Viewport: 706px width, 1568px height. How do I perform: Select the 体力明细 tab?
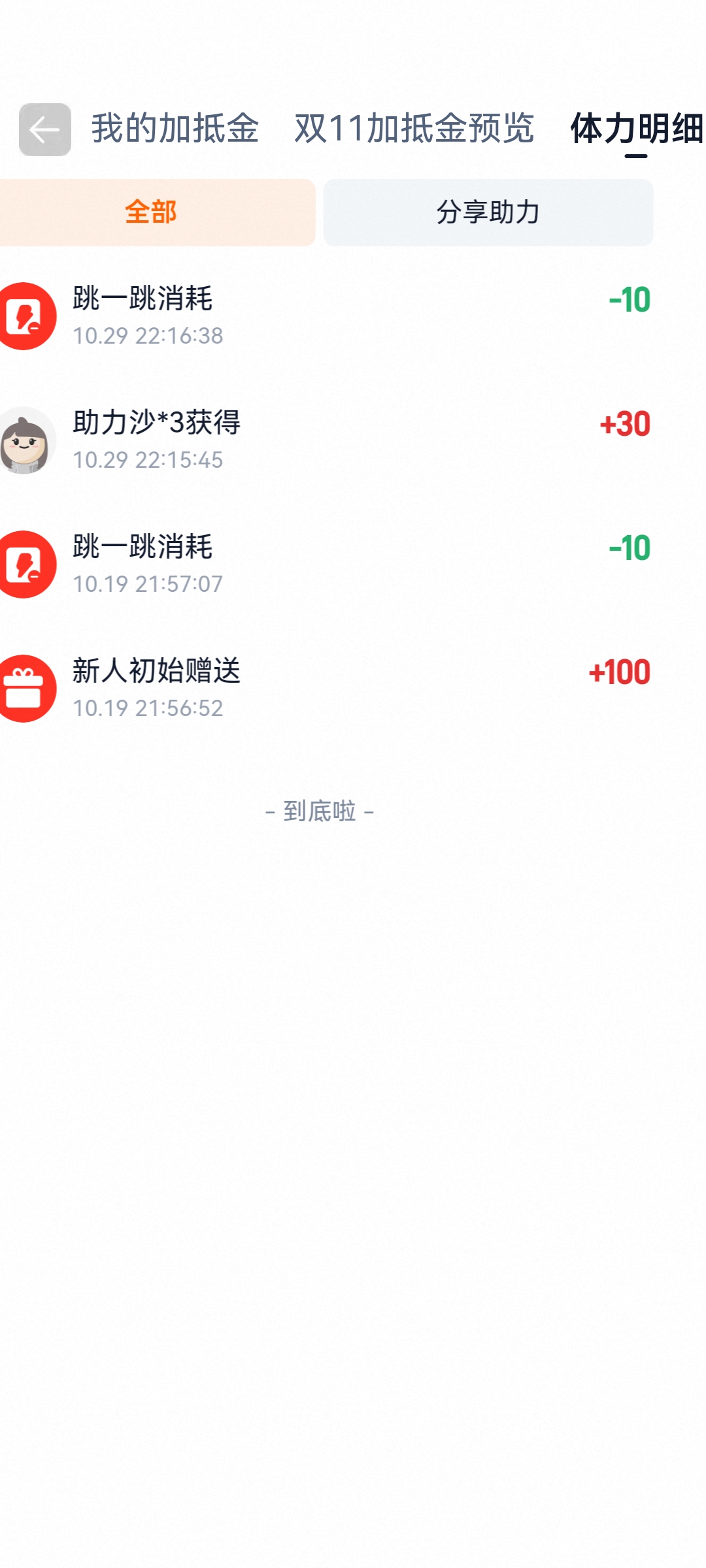(636, 128)
